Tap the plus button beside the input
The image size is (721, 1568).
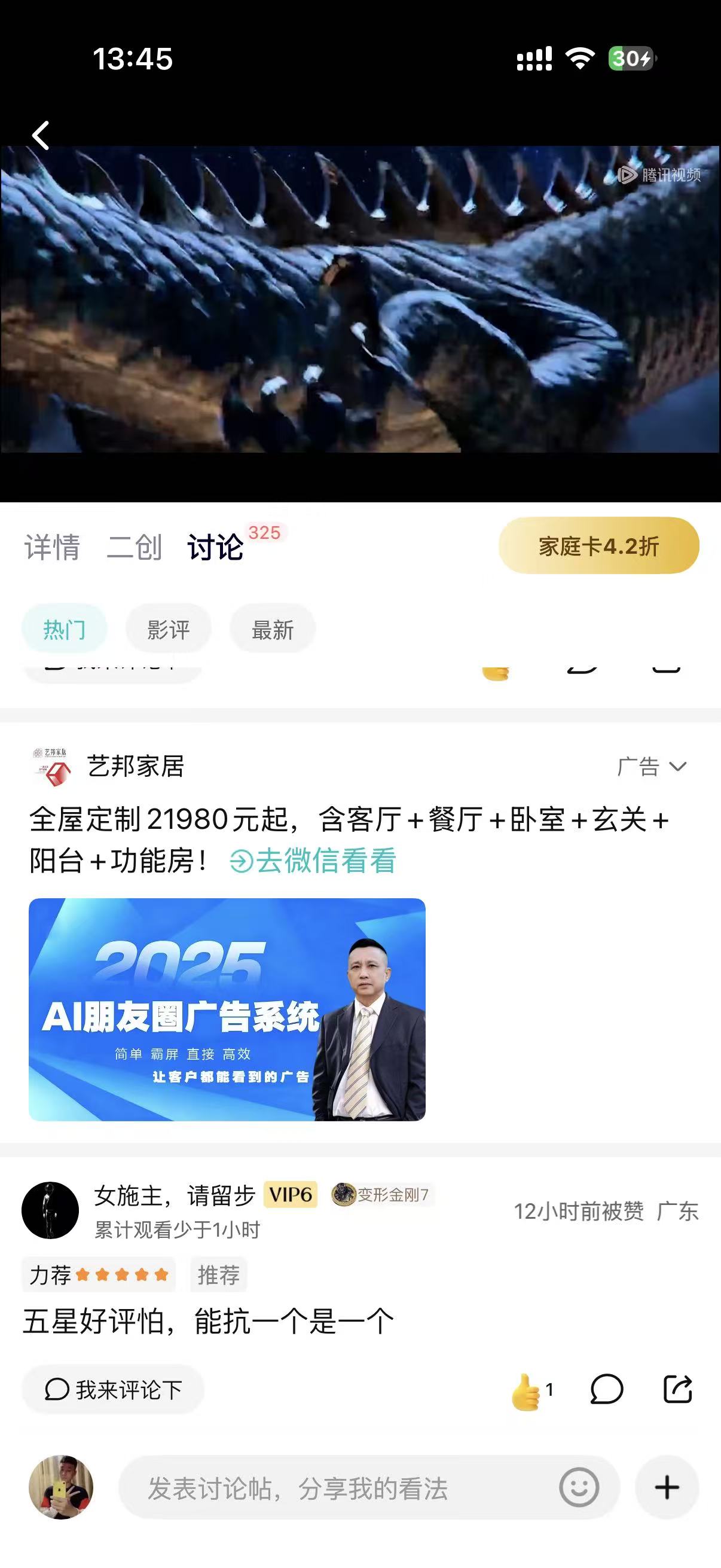point(667,1488)
